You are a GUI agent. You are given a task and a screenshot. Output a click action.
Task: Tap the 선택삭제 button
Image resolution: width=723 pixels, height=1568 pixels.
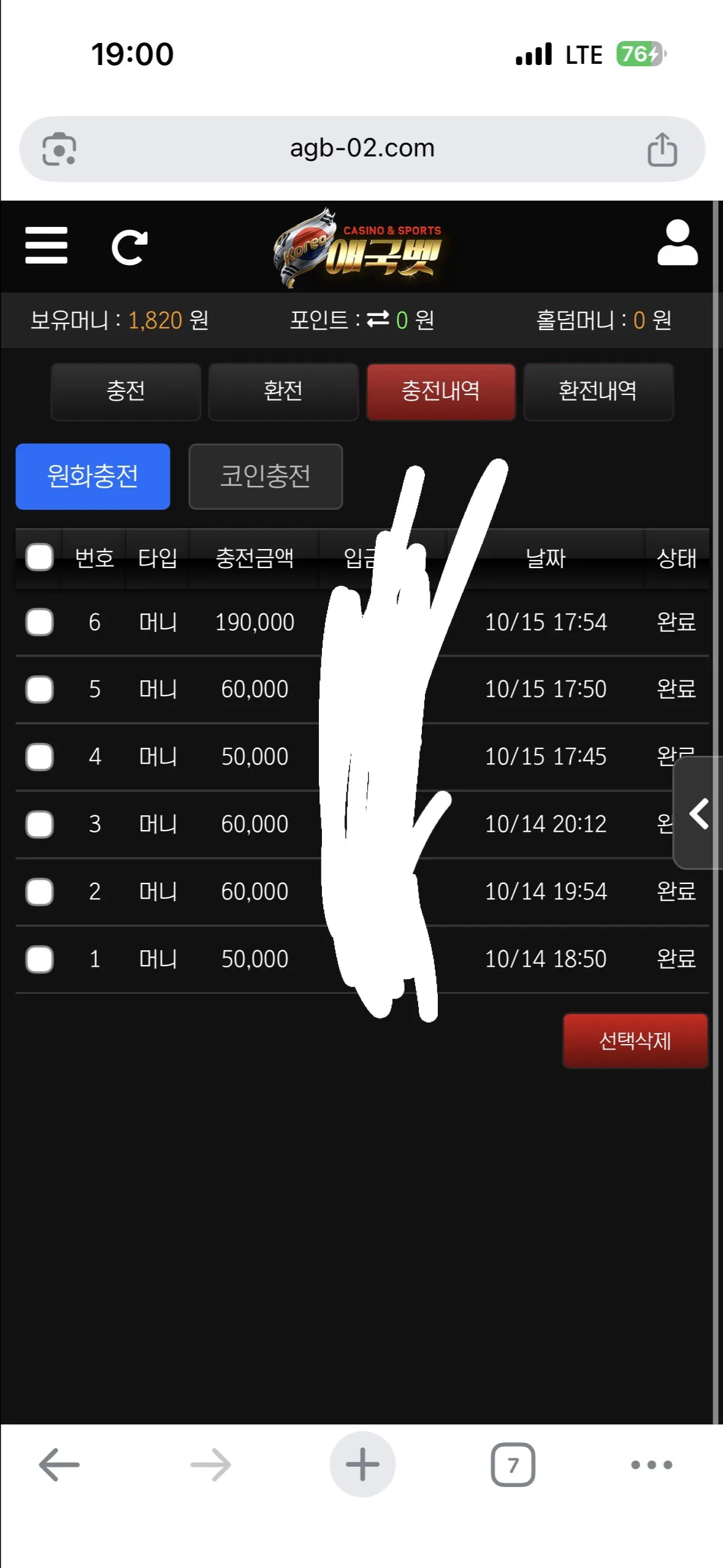[635, 1041]
